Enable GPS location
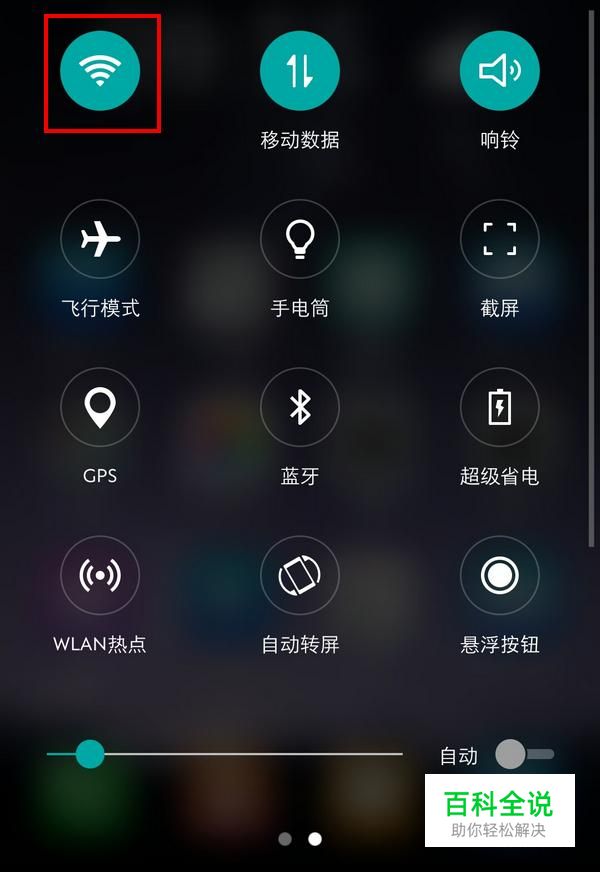Image resolution: width=600 pixels, height=872 pixels. [100, 407]
